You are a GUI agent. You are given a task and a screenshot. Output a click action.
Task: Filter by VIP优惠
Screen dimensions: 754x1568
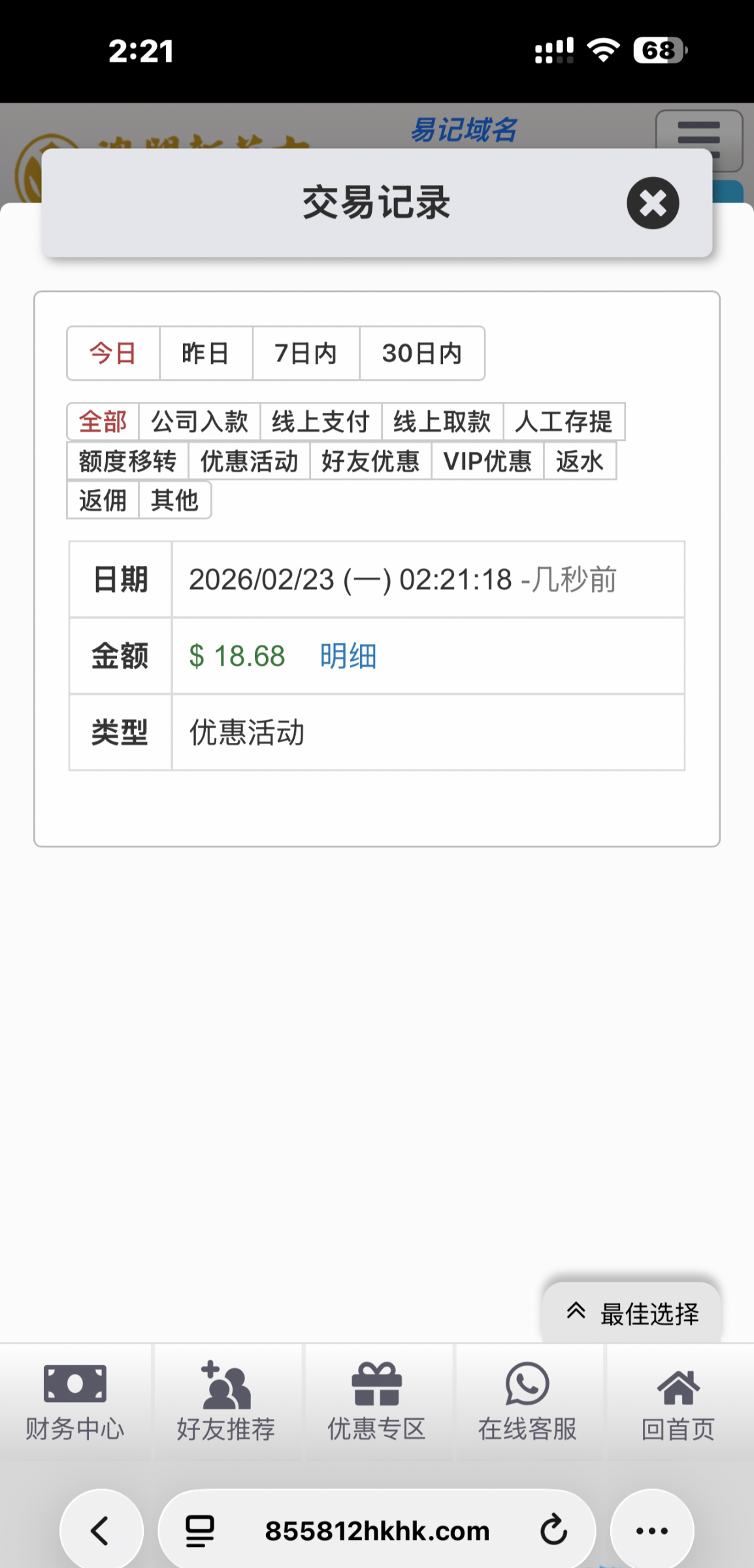coord(487,461)
